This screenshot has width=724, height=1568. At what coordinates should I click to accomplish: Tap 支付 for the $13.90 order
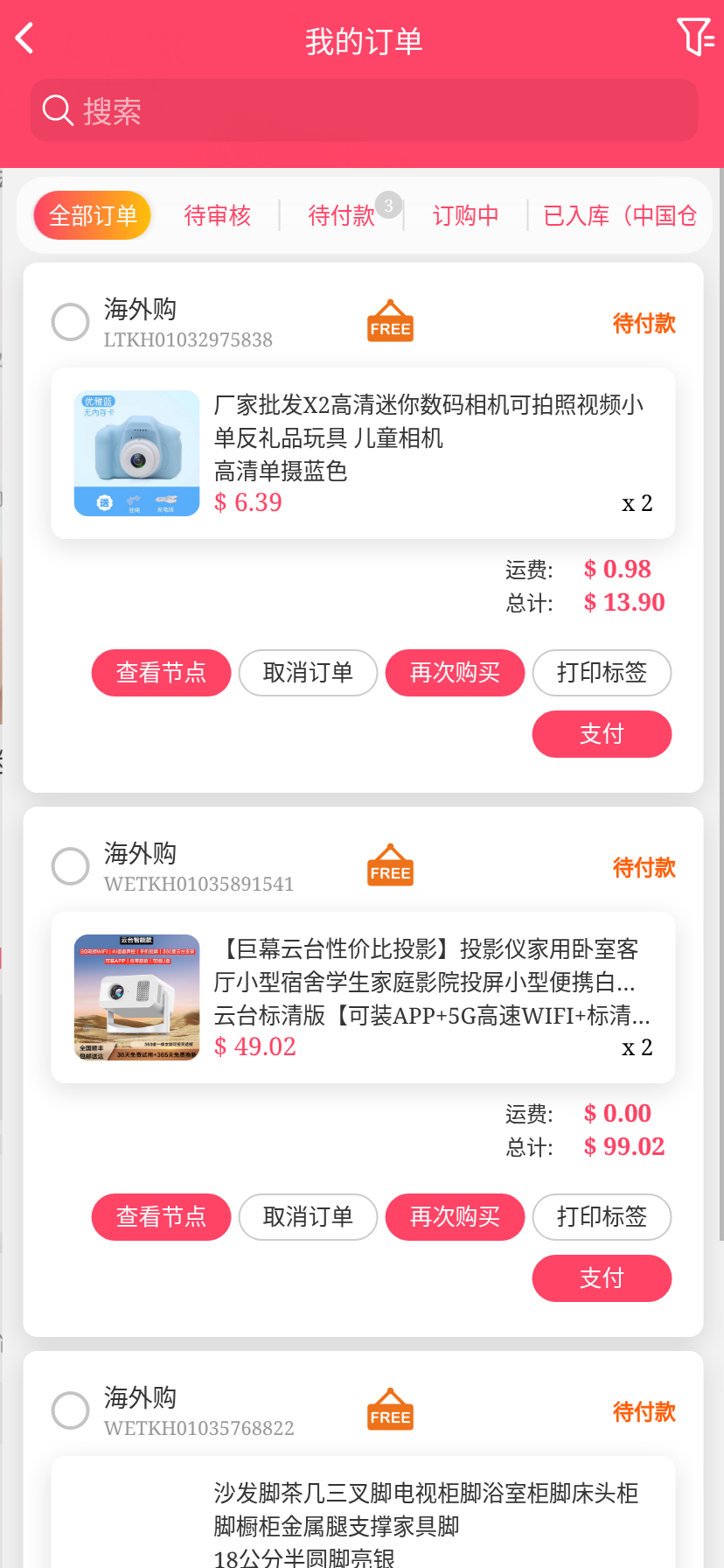pos(602,734)
